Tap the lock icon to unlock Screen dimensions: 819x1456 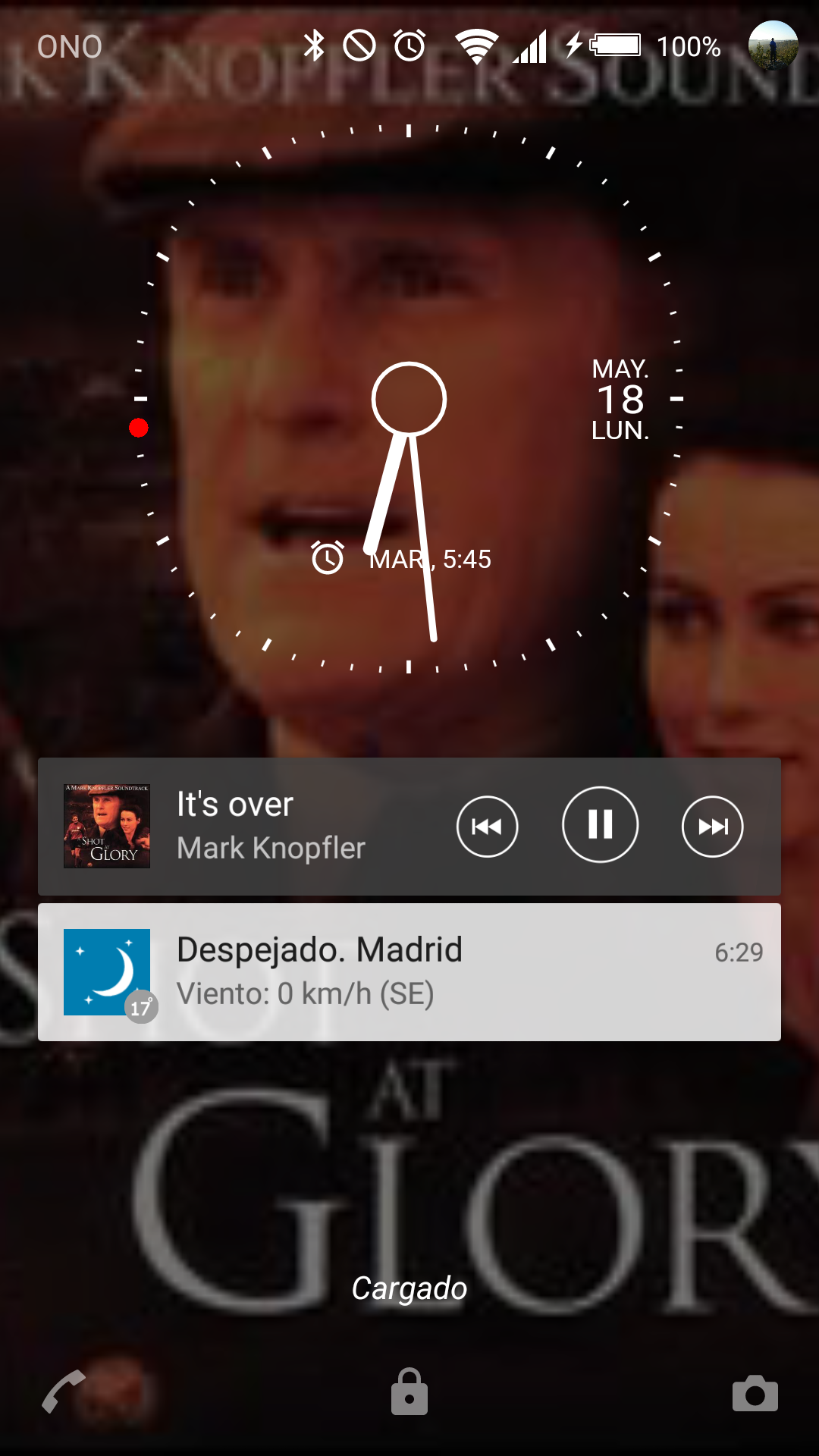click(x=409, y=1392)
